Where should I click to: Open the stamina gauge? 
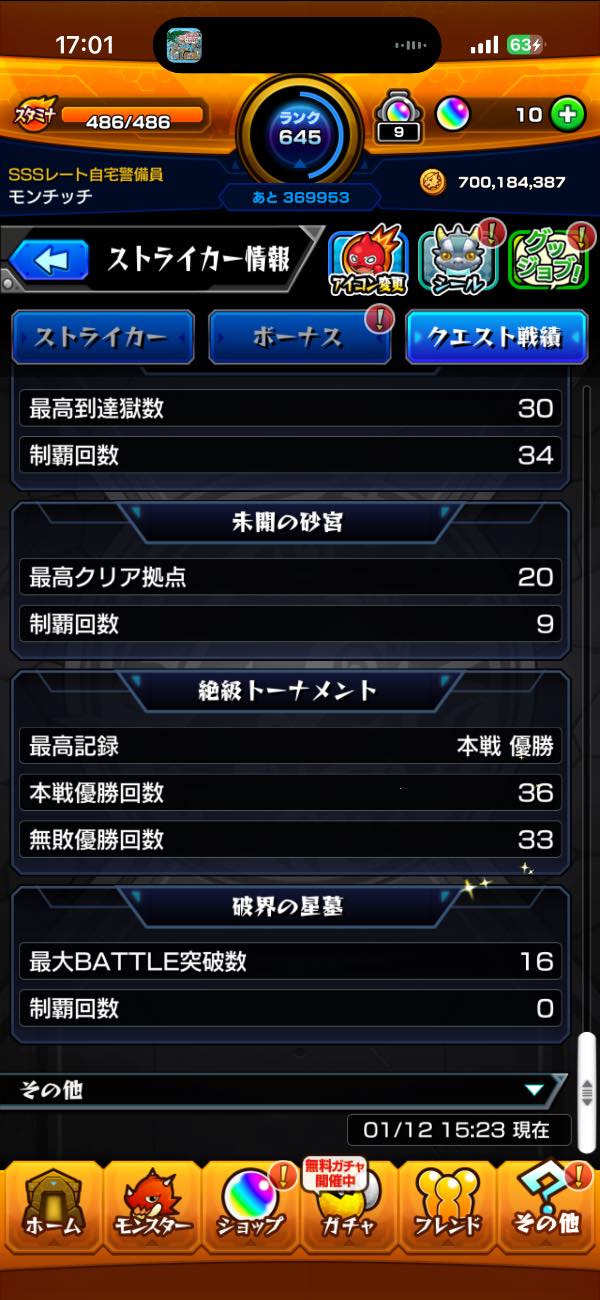[112, 118]
